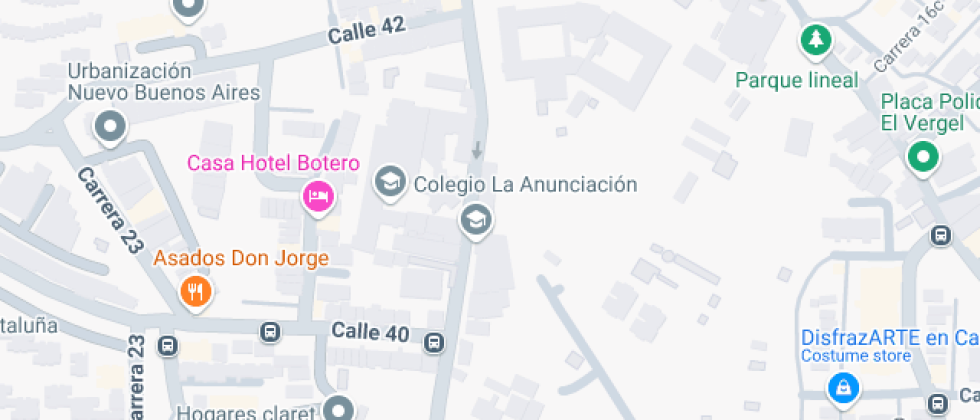980x420 pixels.
Task: Open the Casa Hotel Botero pin
Action: (x=319, y=197)
